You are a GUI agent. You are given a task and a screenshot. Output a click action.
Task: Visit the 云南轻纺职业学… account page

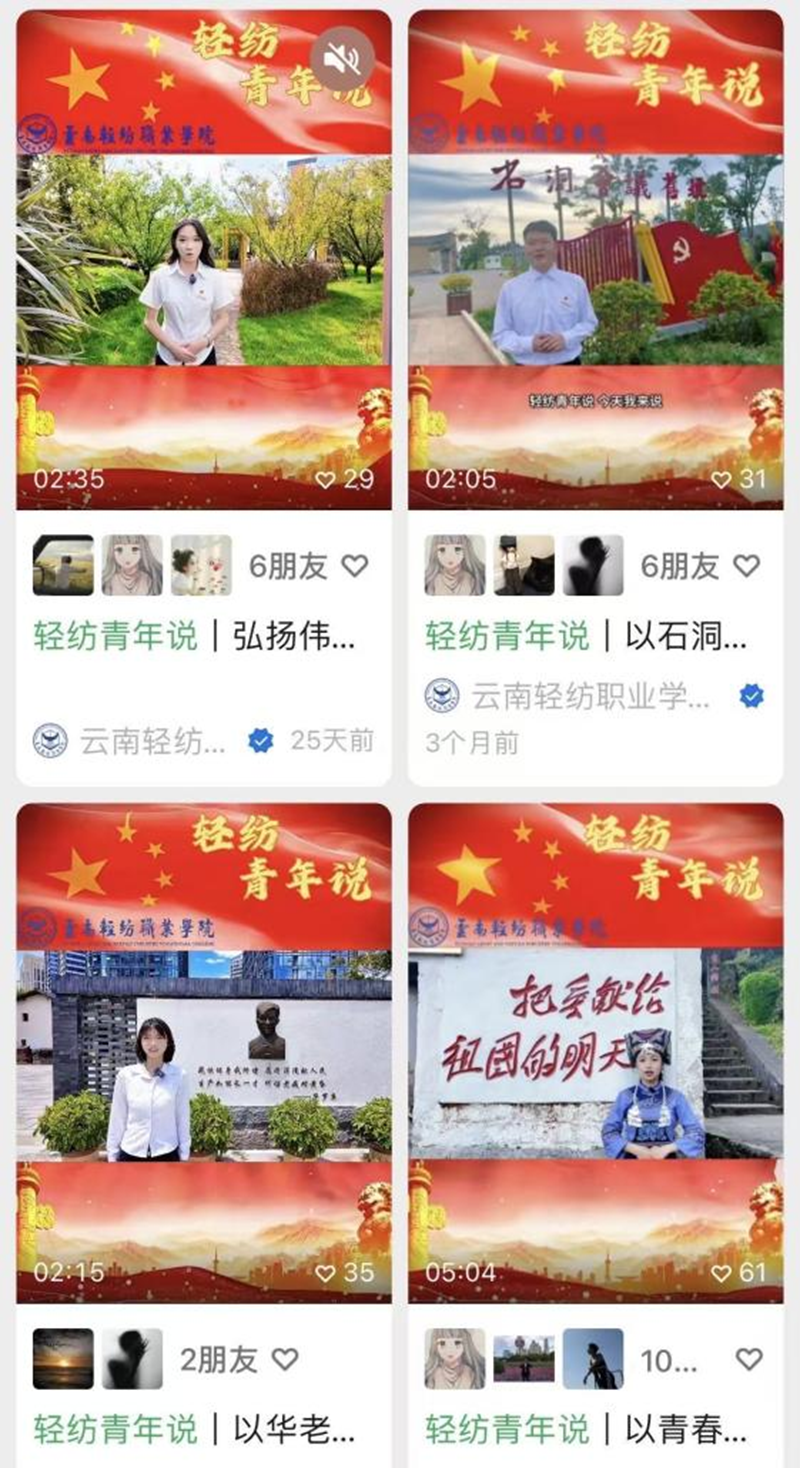click(x=590, y=697)
